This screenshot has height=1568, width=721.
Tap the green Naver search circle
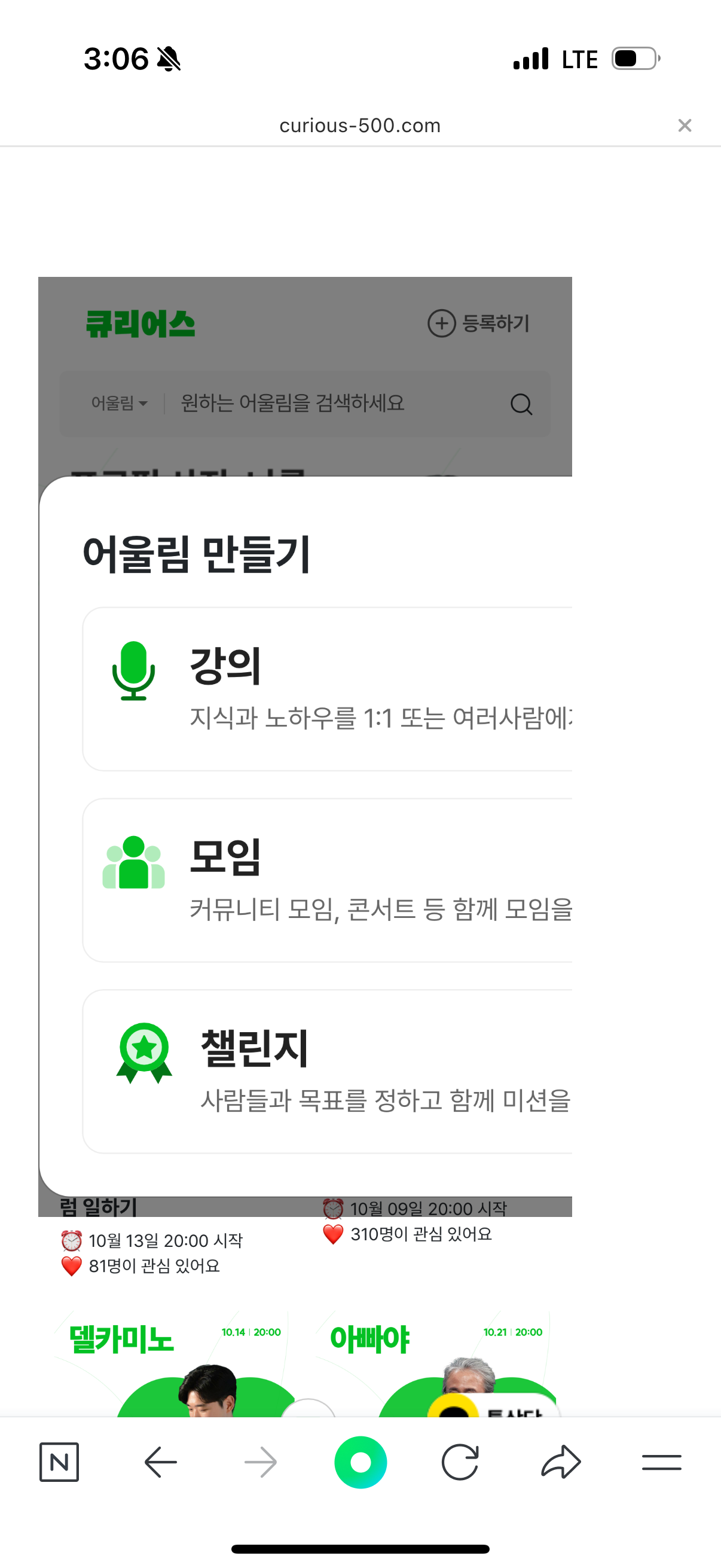tap(360, 1462)
